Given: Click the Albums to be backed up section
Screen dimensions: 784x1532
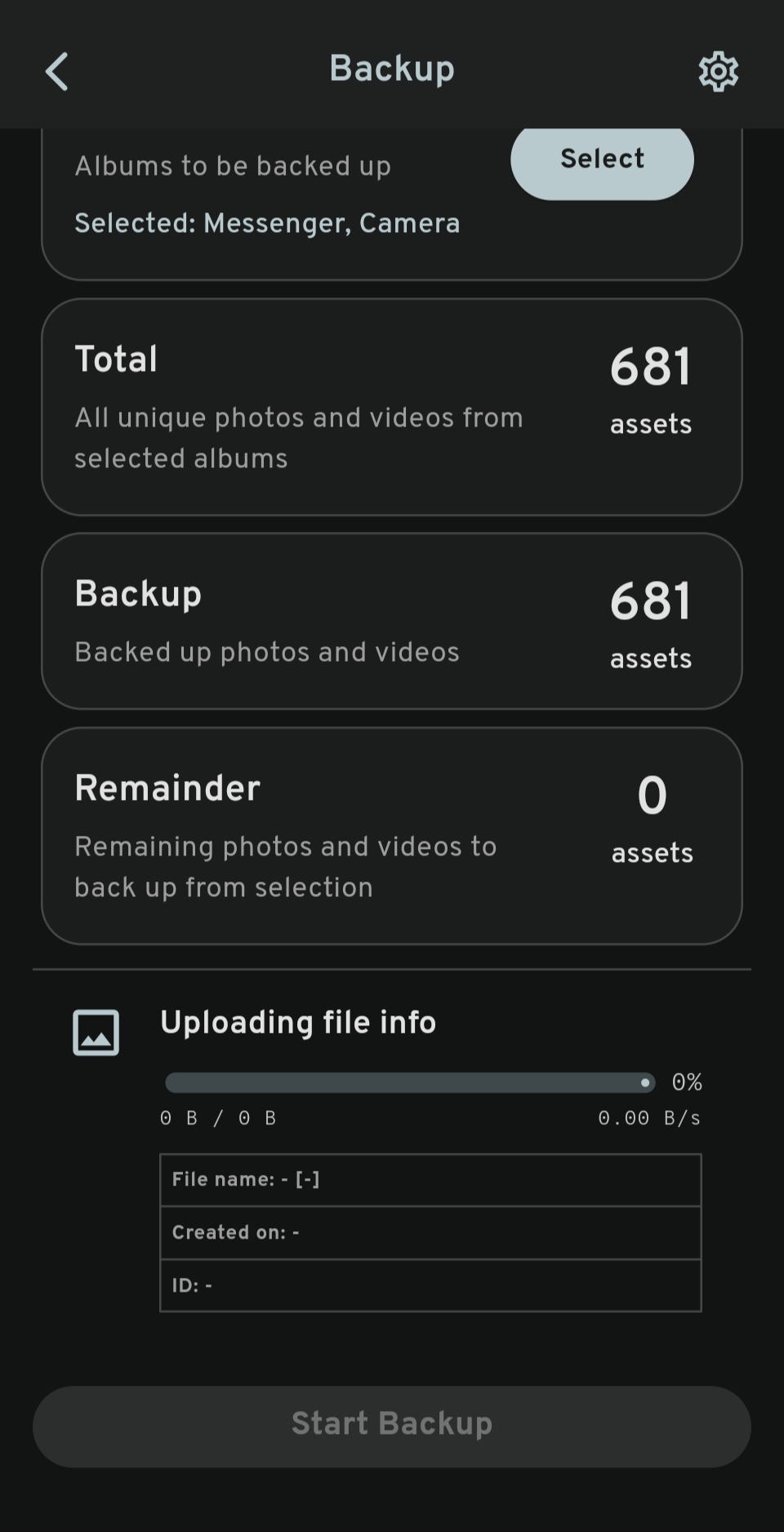Looking at the screenshot, I should (234, 166).
